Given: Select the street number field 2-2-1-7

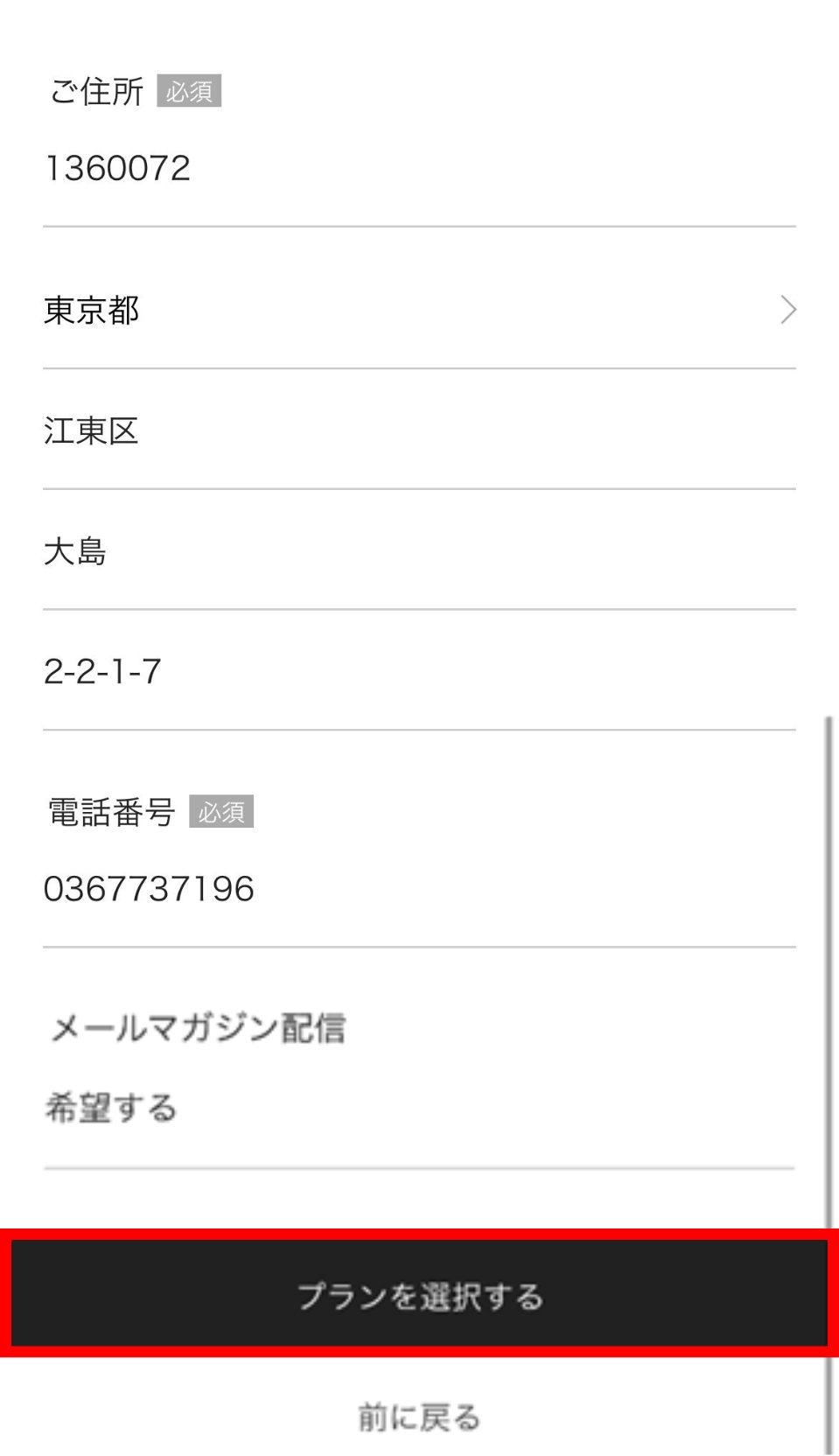Looking at the screenshot, I should pyautogui.click(x=418, y=672).
